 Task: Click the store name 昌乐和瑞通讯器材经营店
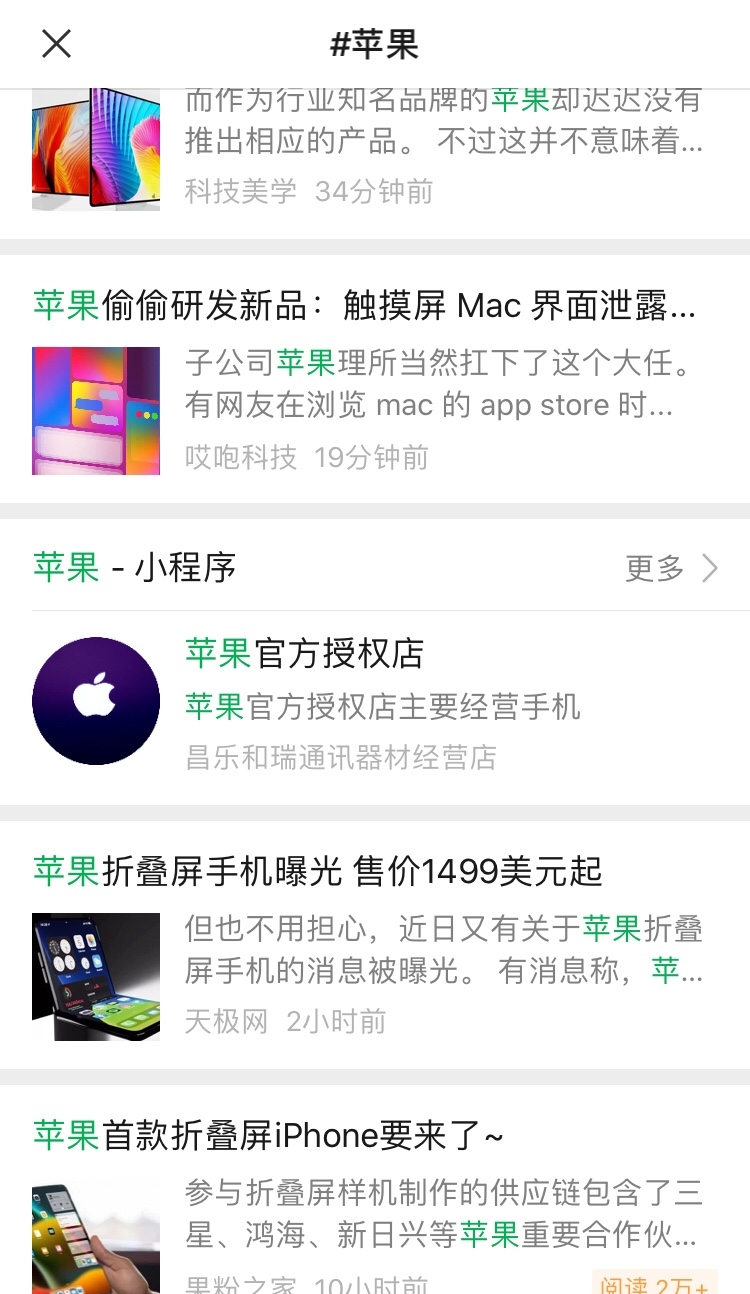[342, 757]
